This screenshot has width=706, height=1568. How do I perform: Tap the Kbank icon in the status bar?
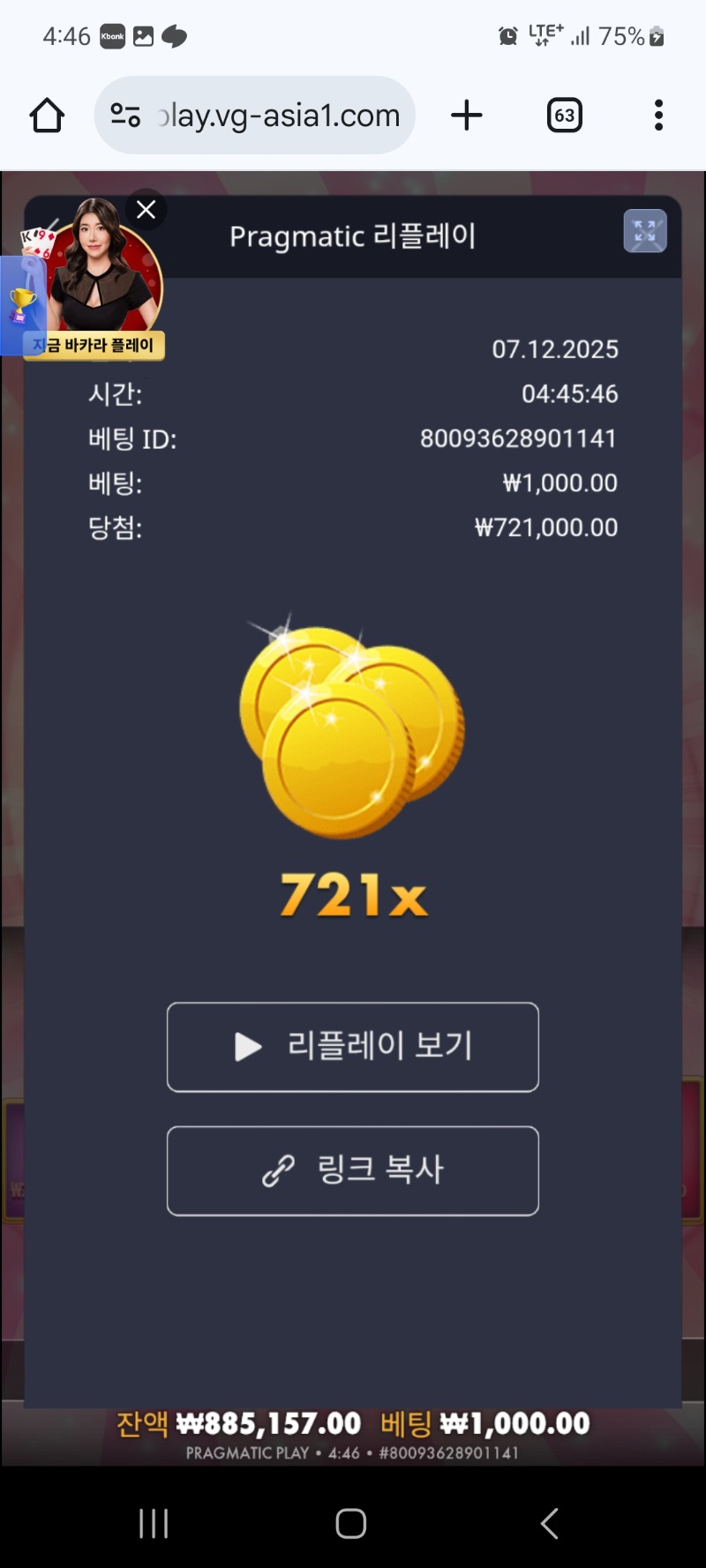pos(112,35)
